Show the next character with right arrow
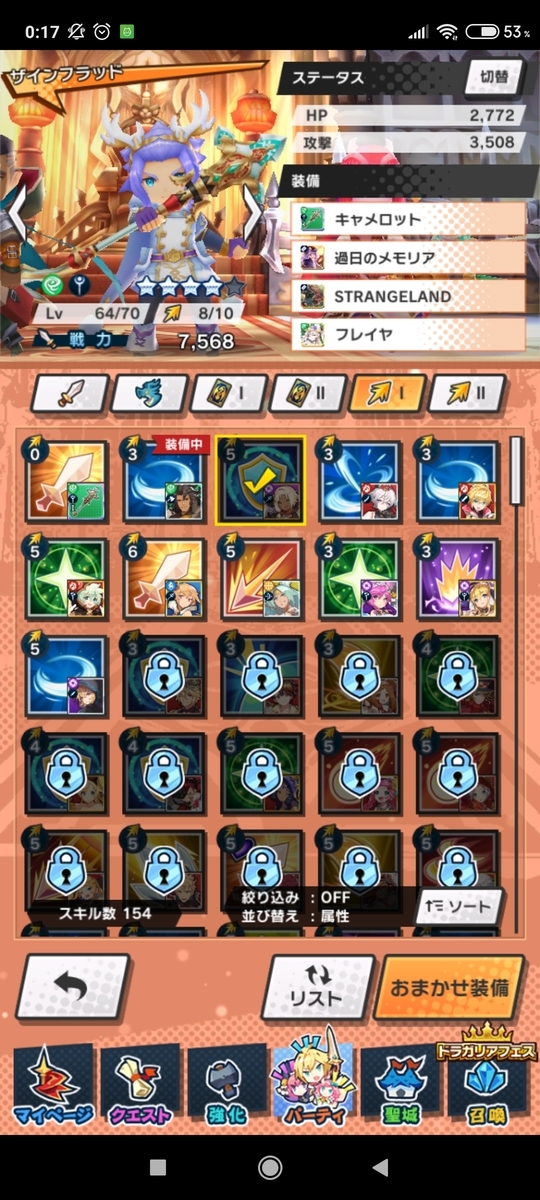540x1200 pixels. click(255, 216)
